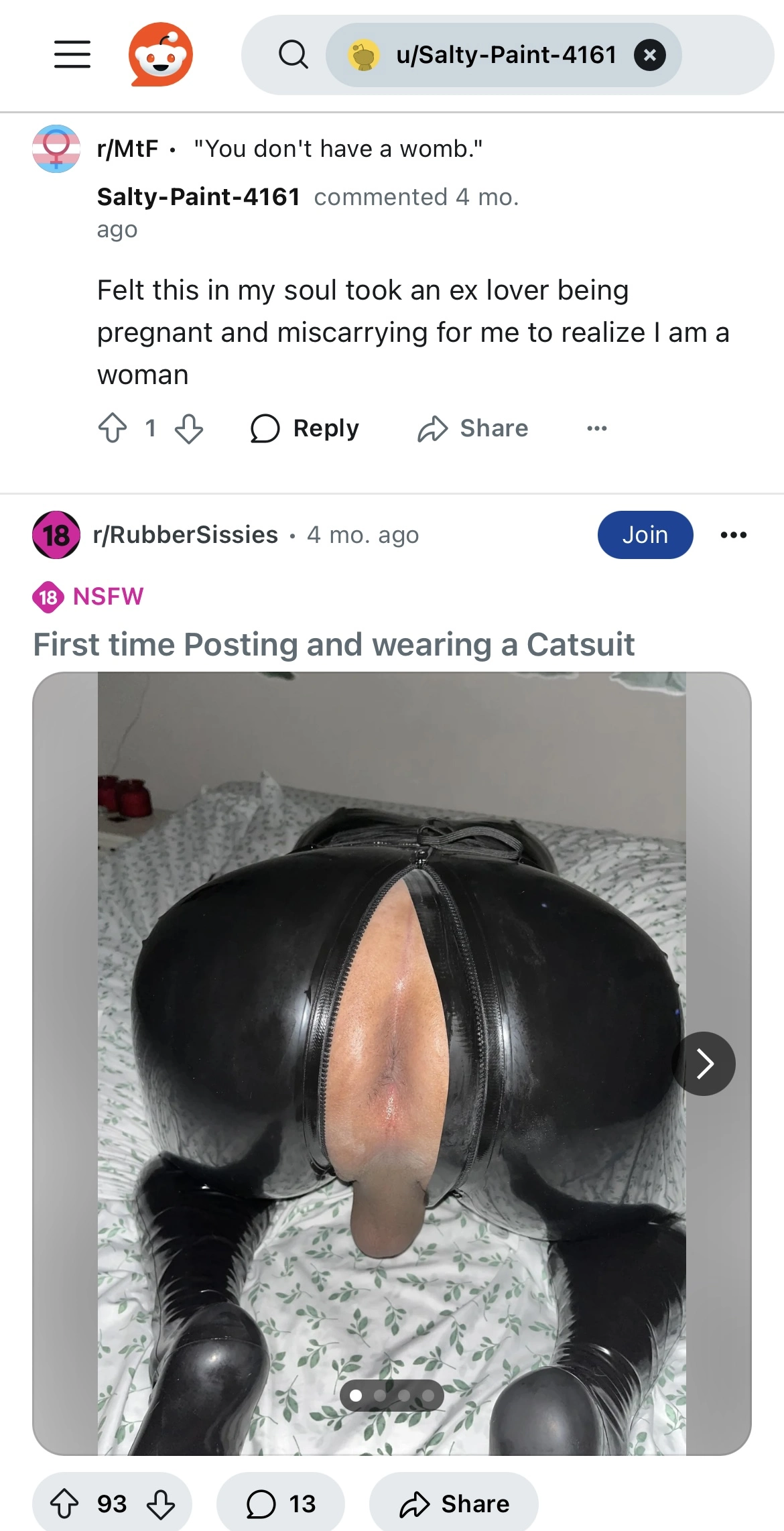Go to the Reddit home logo
This screenshot has width=784, height=1531.
[161, 54]
